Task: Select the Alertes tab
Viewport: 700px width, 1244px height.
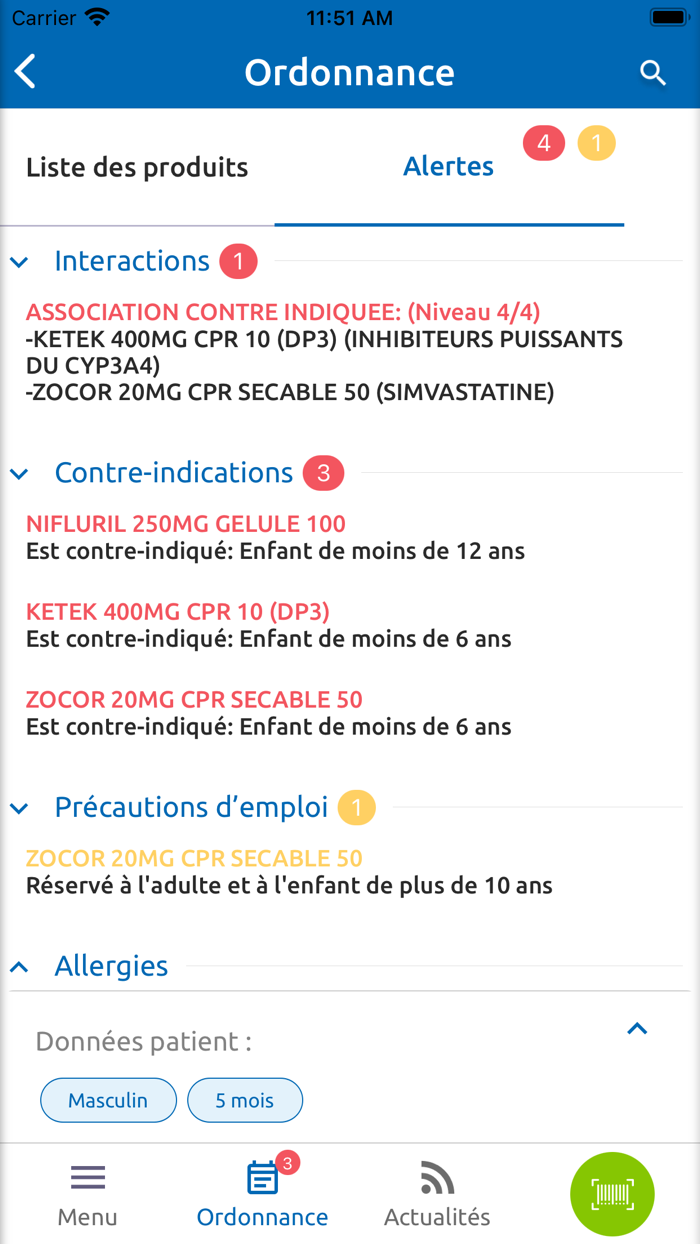Action: tap(448, 166)
